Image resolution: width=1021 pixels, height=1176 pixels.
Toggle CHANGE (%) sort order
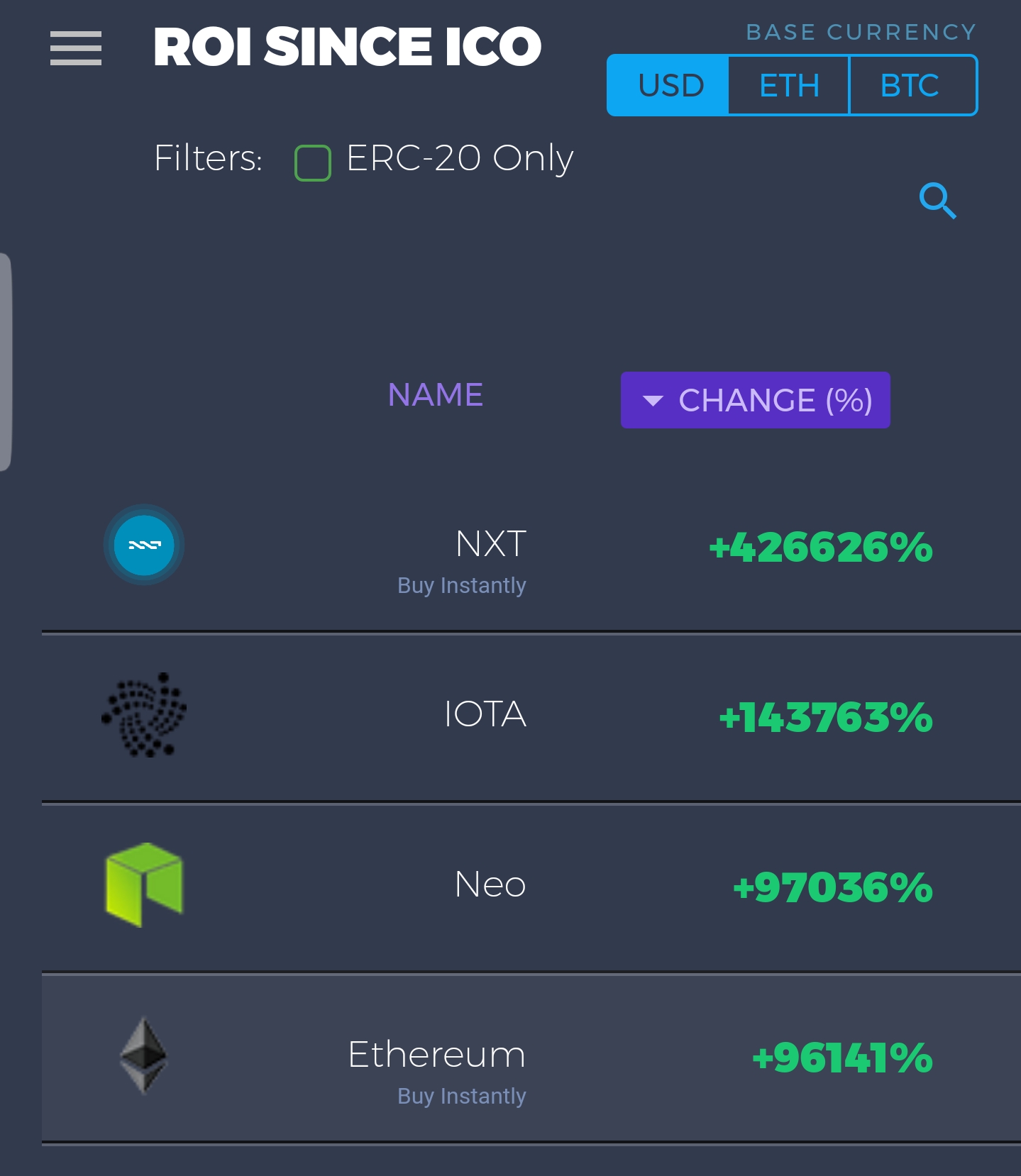pyautogui.click(x=755, y=400)
